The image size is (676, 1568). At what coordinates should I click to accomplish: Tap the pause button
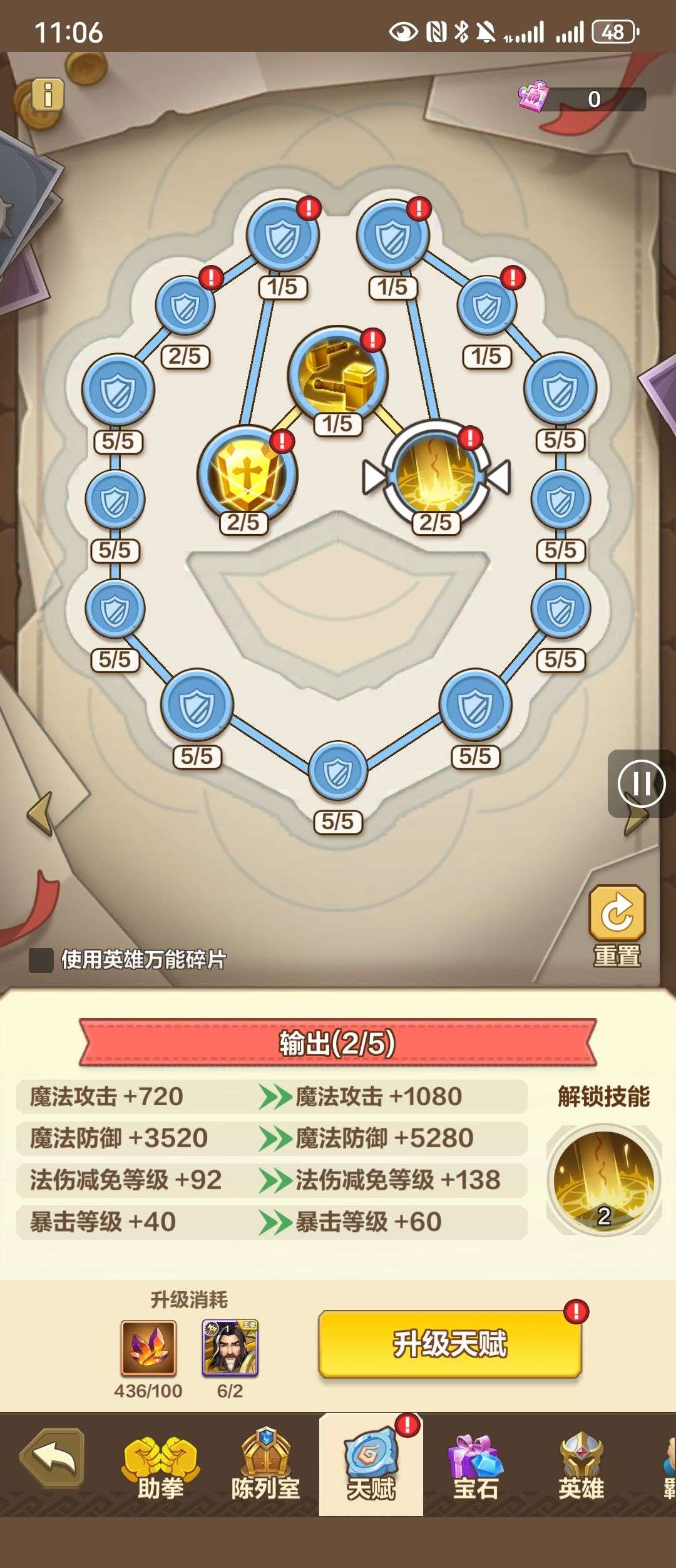click(x=641, y=783)
